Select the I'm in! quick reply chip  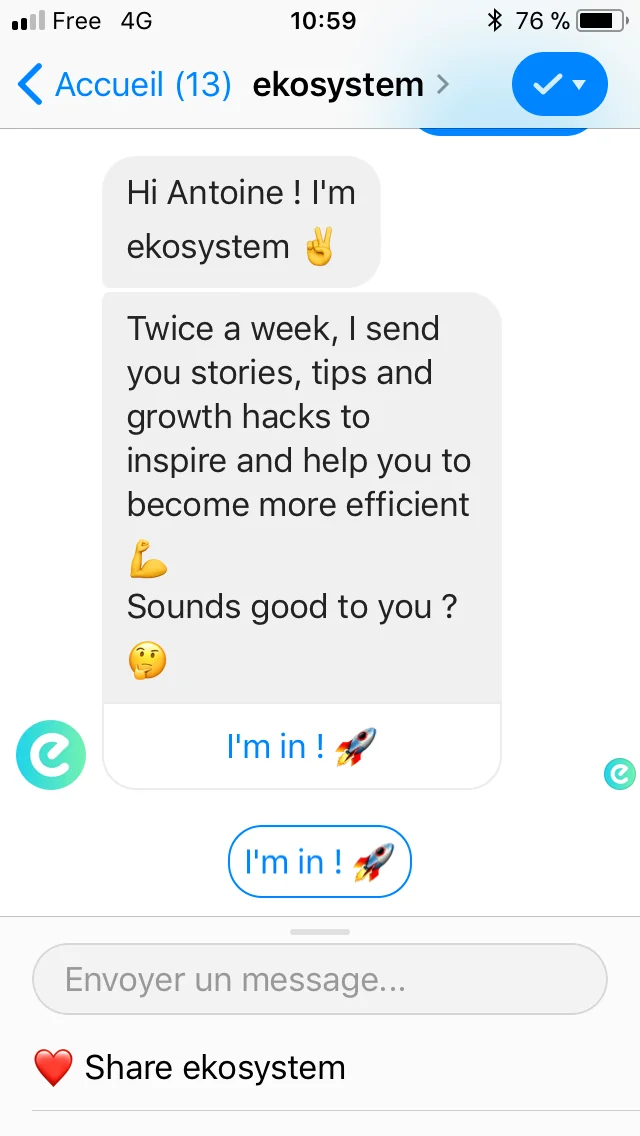[x=320, y=861]
